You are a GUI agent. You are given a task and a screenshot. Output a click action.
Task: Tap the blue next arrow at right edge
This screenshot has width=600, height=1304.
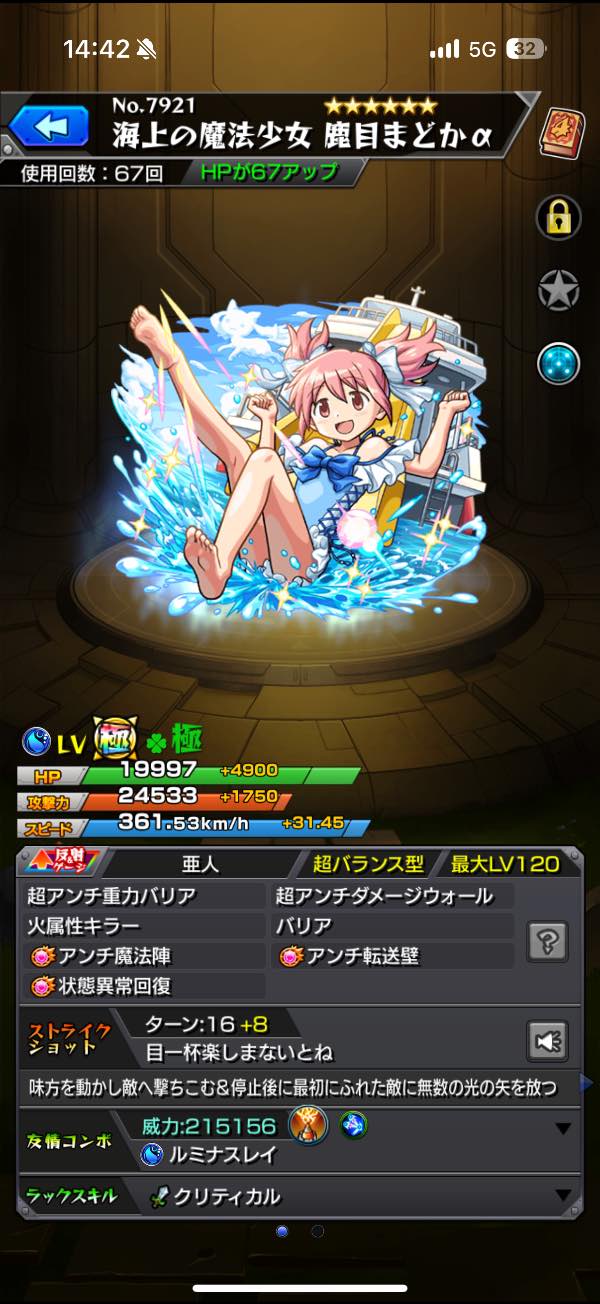(x=590, y=1084)
